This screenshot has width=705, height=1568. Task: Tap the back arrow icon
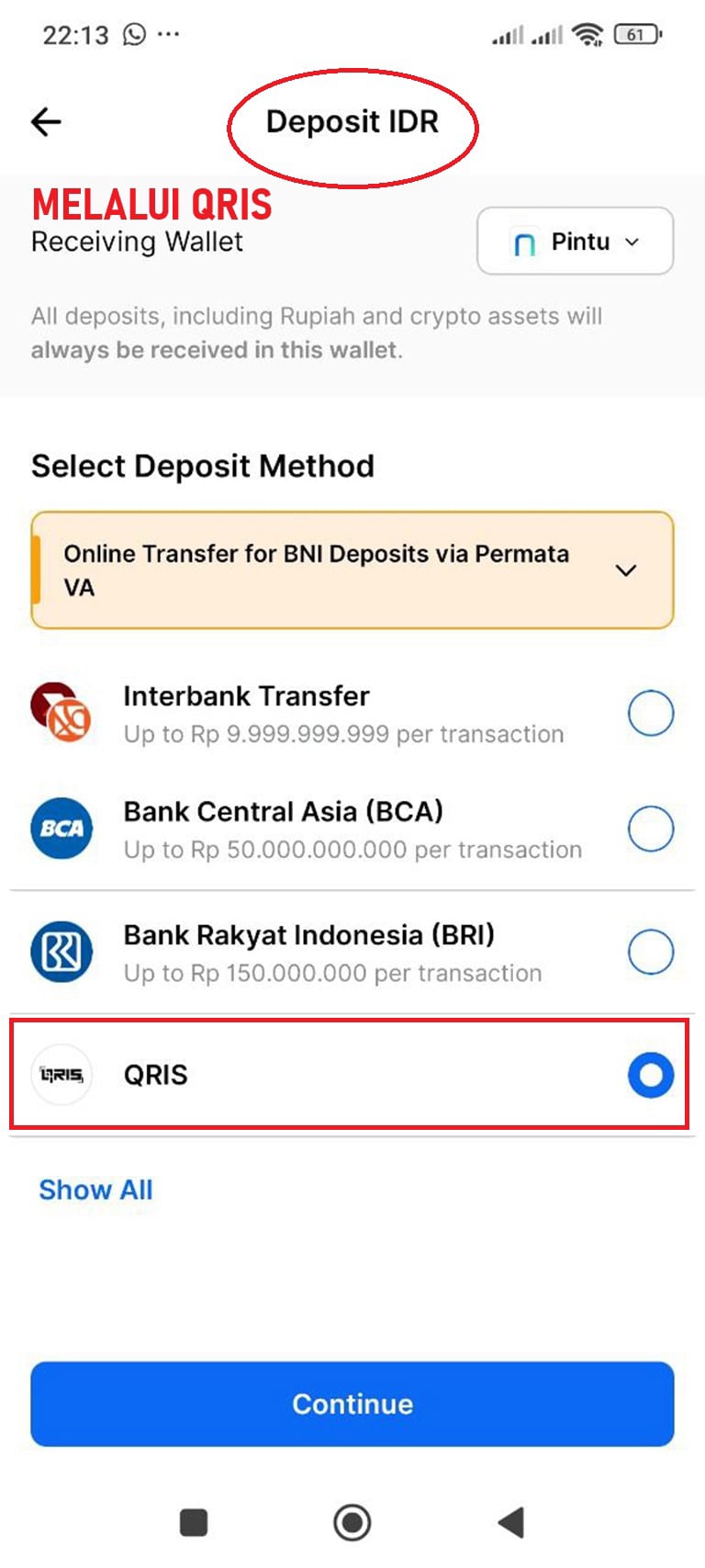click(x=46, y=121)
